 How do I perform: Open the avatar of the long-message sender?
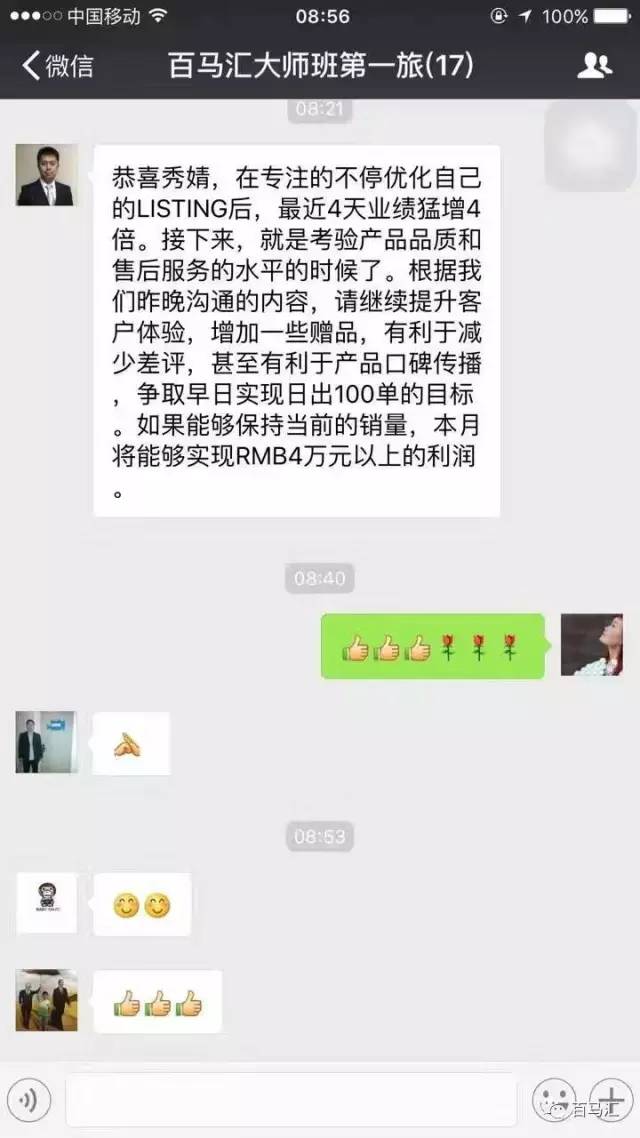coord(46,175)
